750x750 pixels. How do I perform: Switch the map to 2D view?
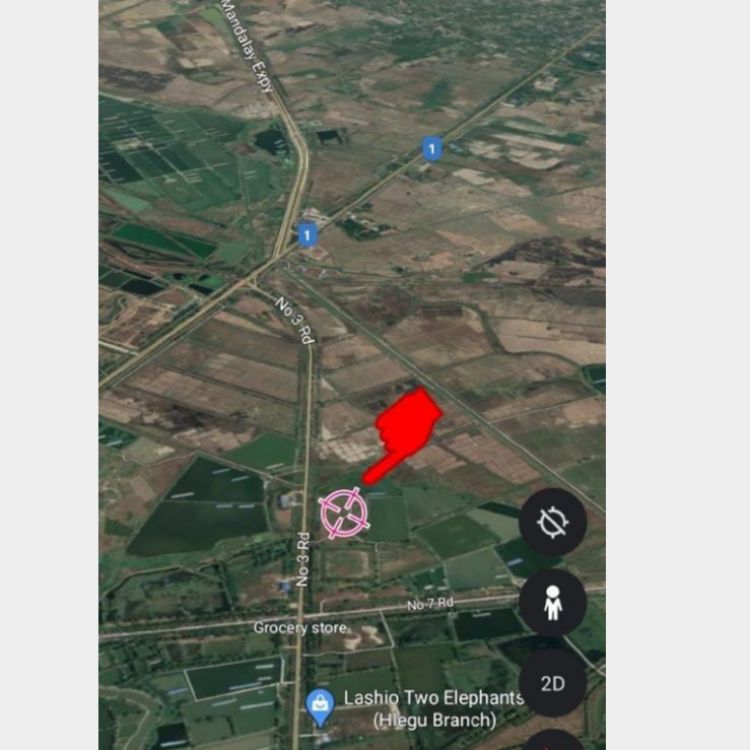pyautogui.click(x=553, y=683)
